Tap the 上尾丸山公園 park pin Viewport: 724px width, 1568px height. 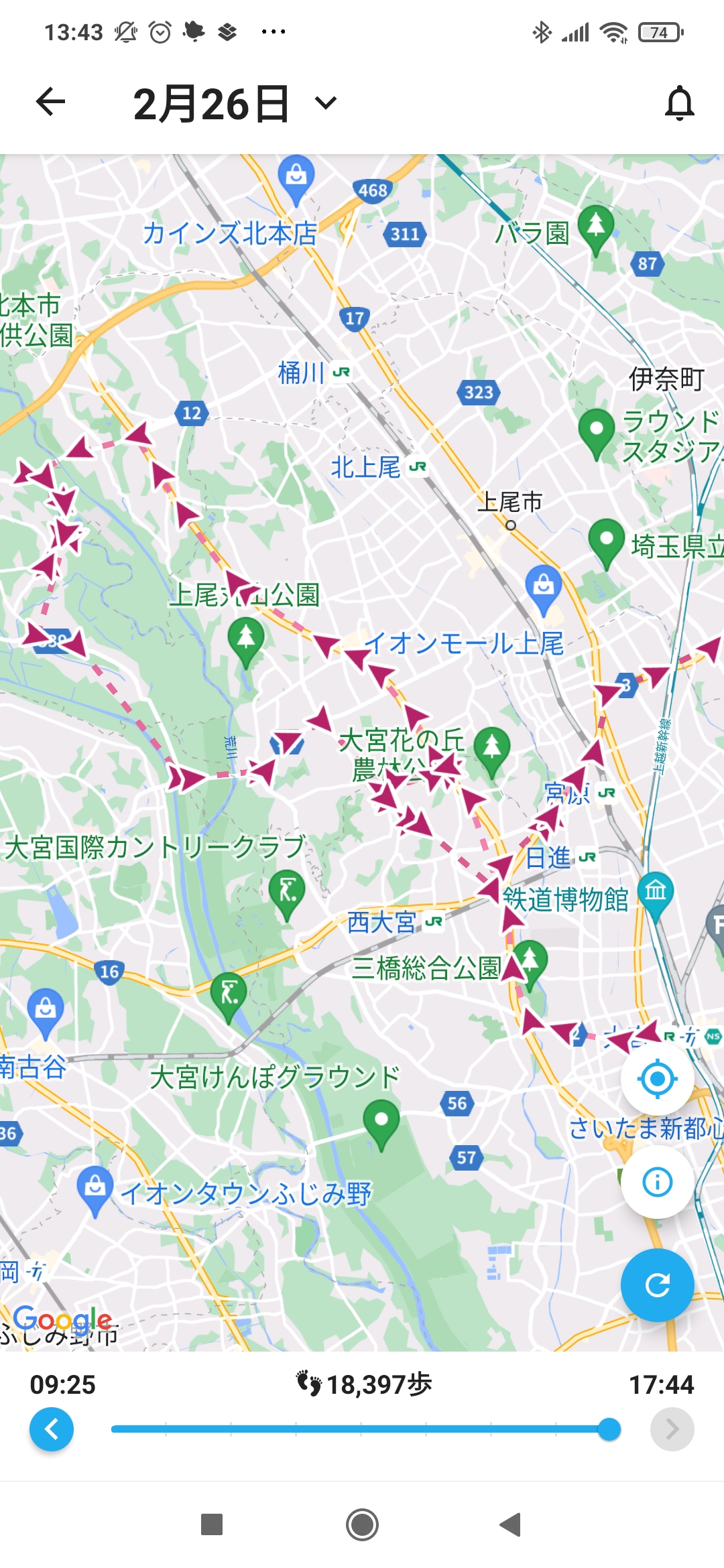tap(246, 640)
